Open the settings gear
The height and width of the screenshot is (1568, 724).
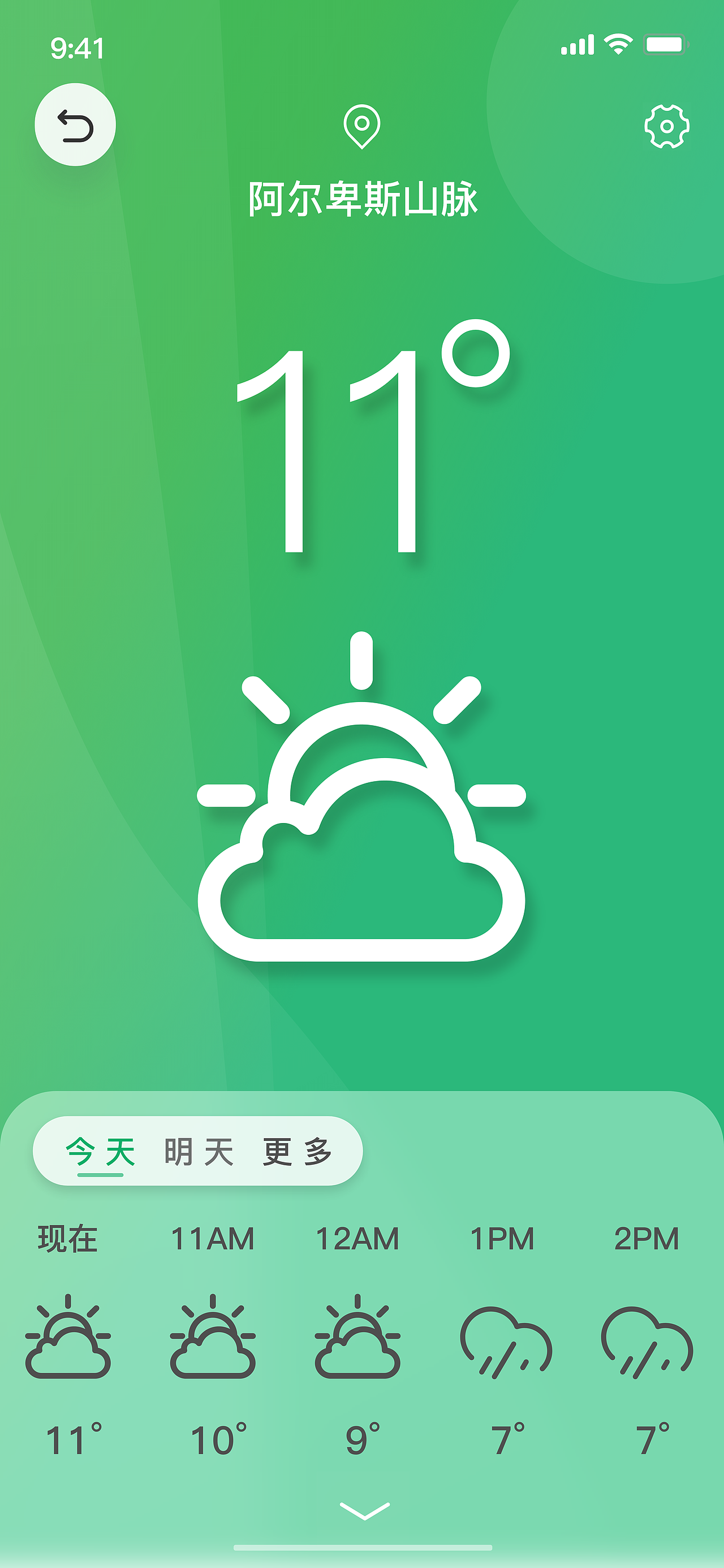[x=667, y=126]
